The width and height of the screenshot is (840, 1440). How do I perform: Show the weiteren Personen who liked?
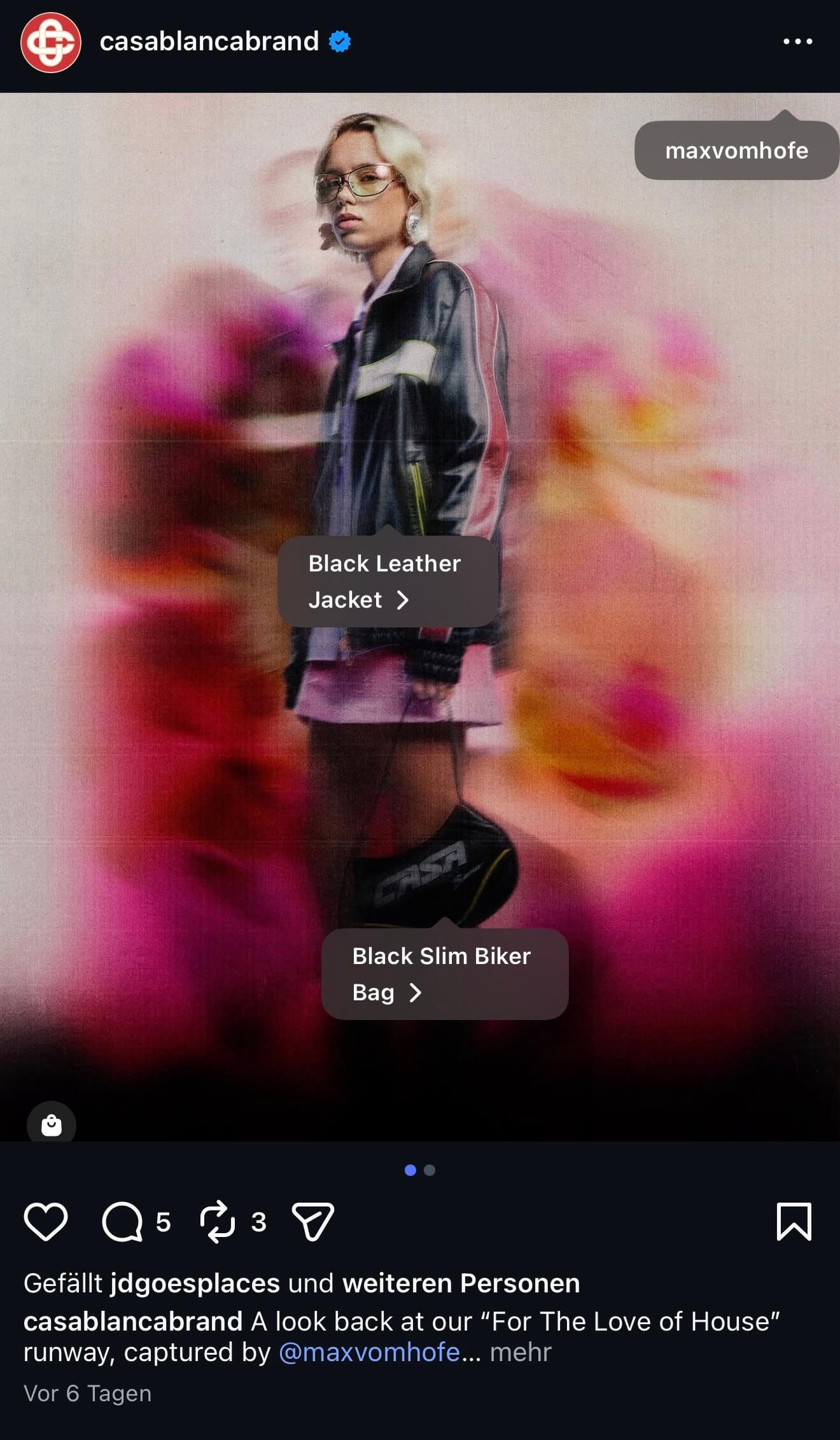click(x=461, y=1283)
